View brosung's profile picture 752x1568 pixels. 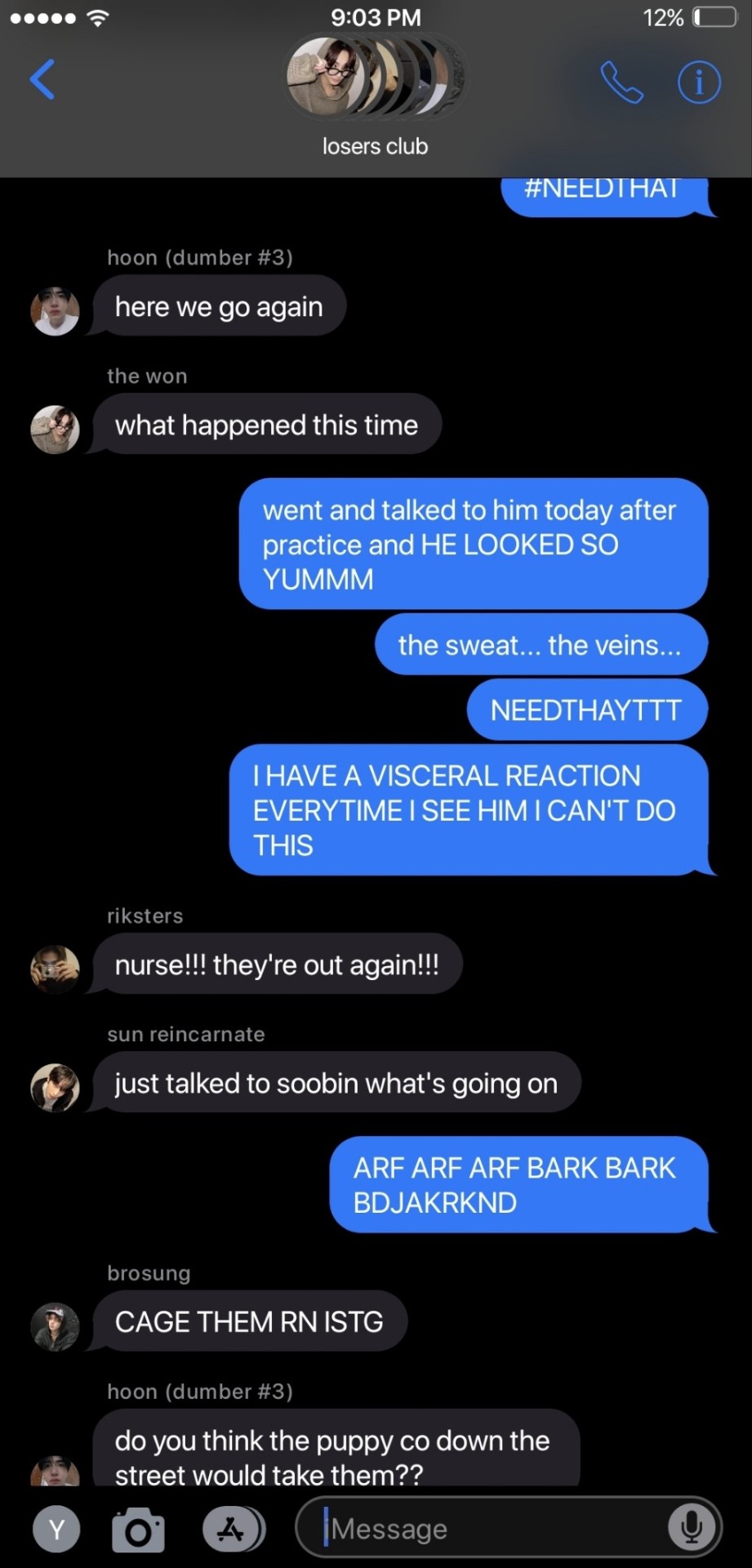pyautogui.click(x=55, y=1326)
